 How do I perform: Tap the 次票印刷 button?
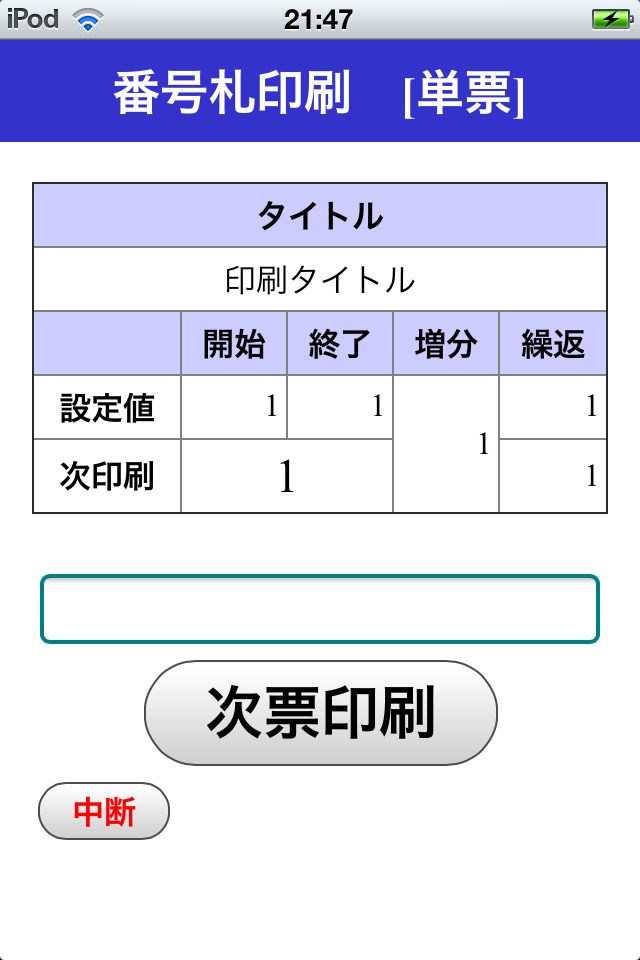tap(320, 713)
